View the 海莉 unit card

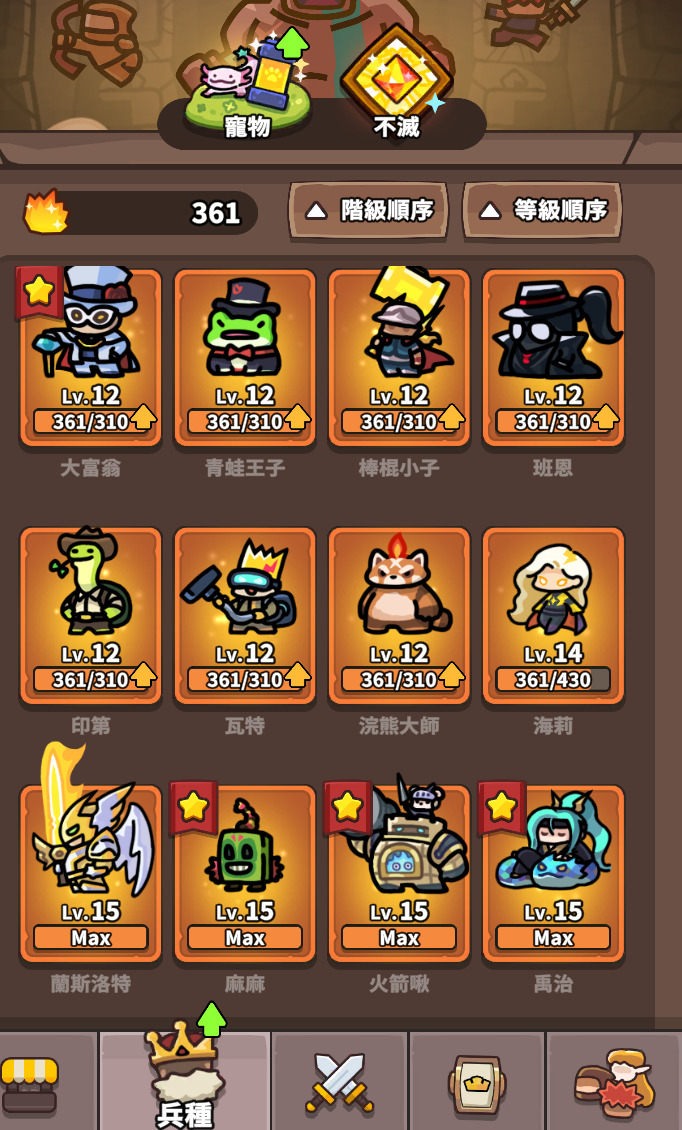[553, 614]
